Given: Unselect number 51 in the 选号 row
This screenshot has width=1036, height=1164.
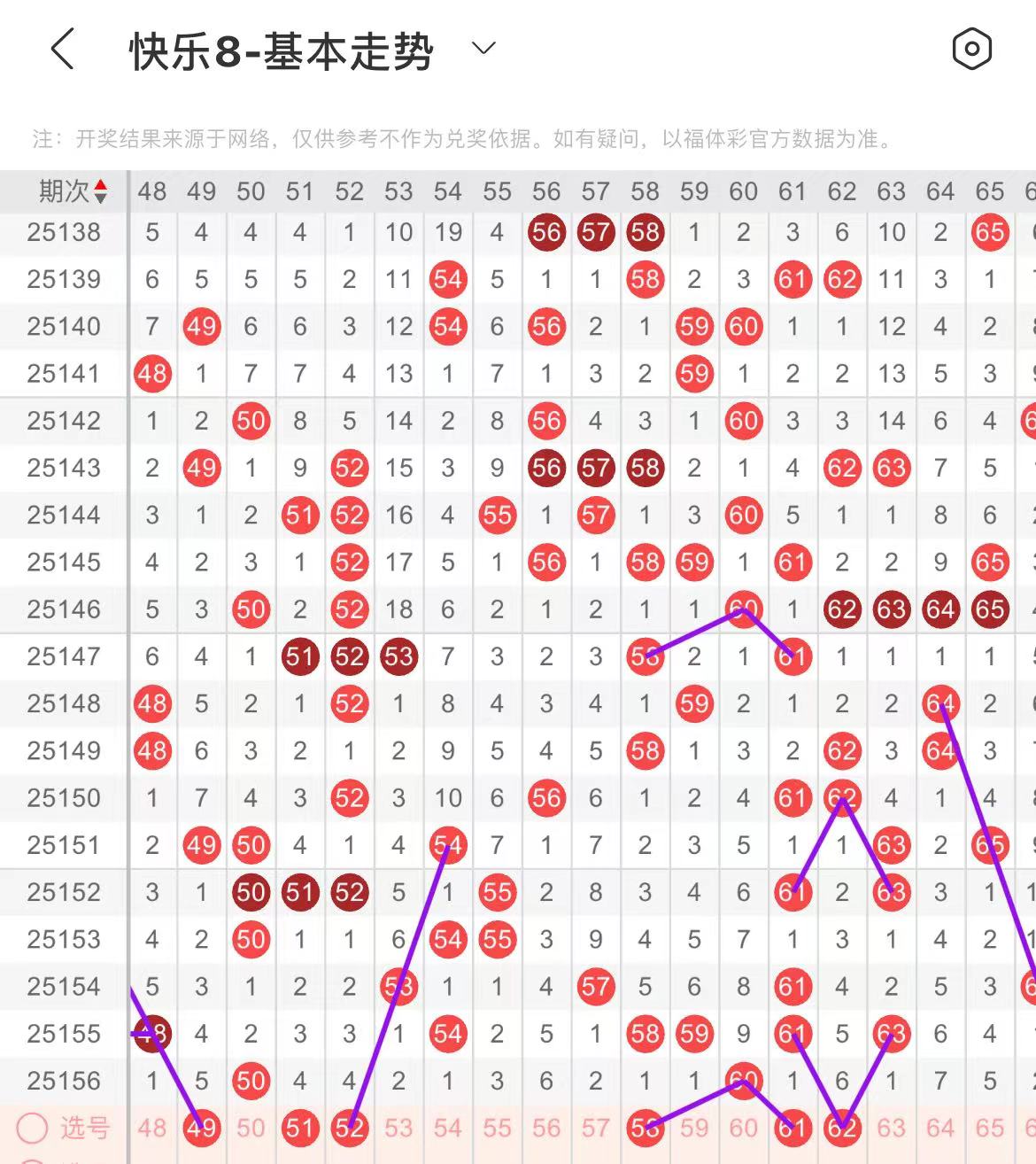Looking at the screenshot, I should click(300, 1128).
